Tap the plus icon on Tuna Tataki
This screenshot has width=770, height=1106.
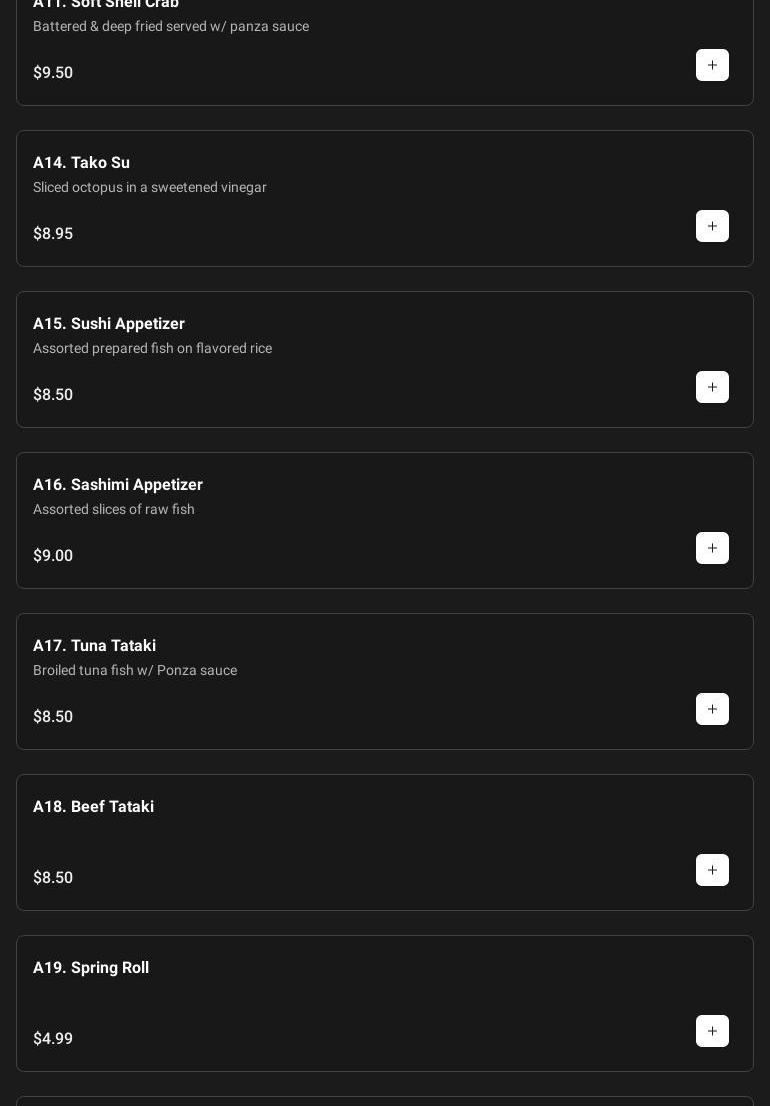712,709
